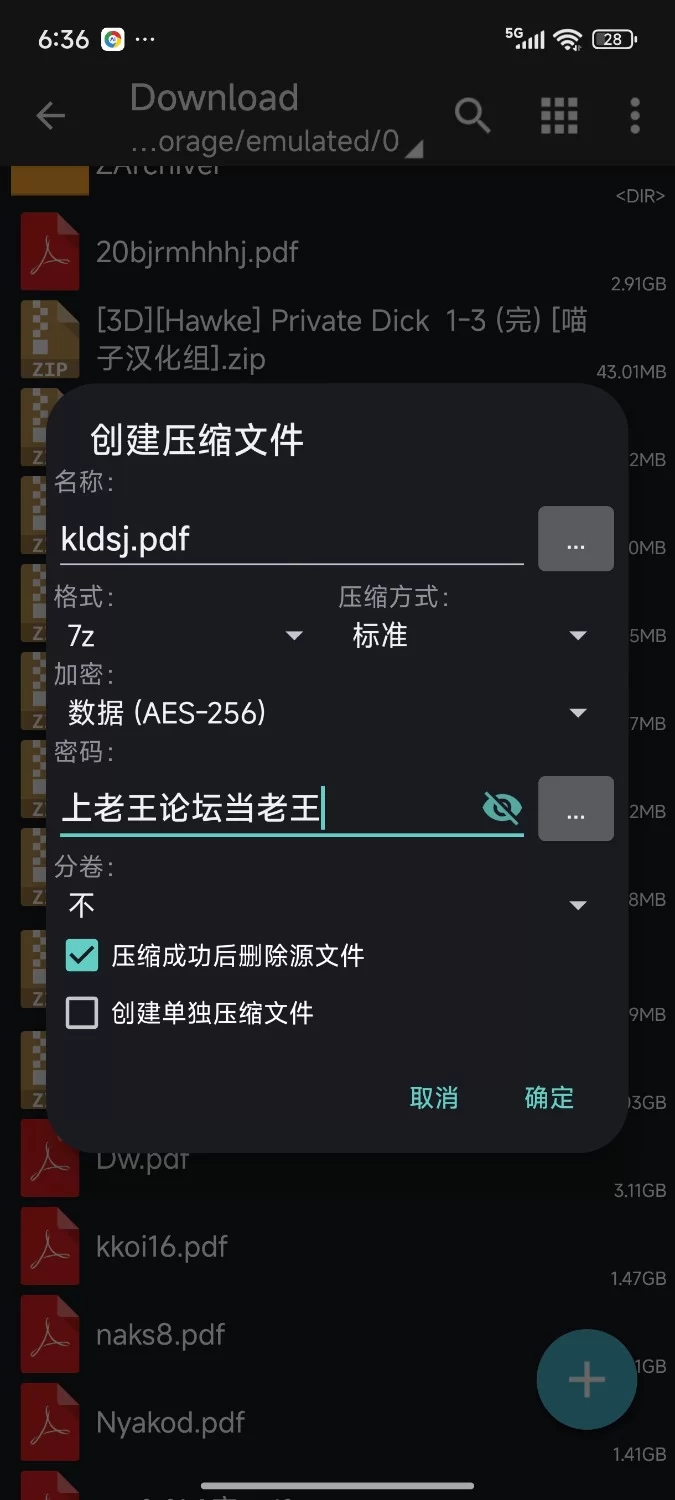The image size is (675, 1500).
Task: Open the options button beside the password field
Action: click(x=576, y=808)
